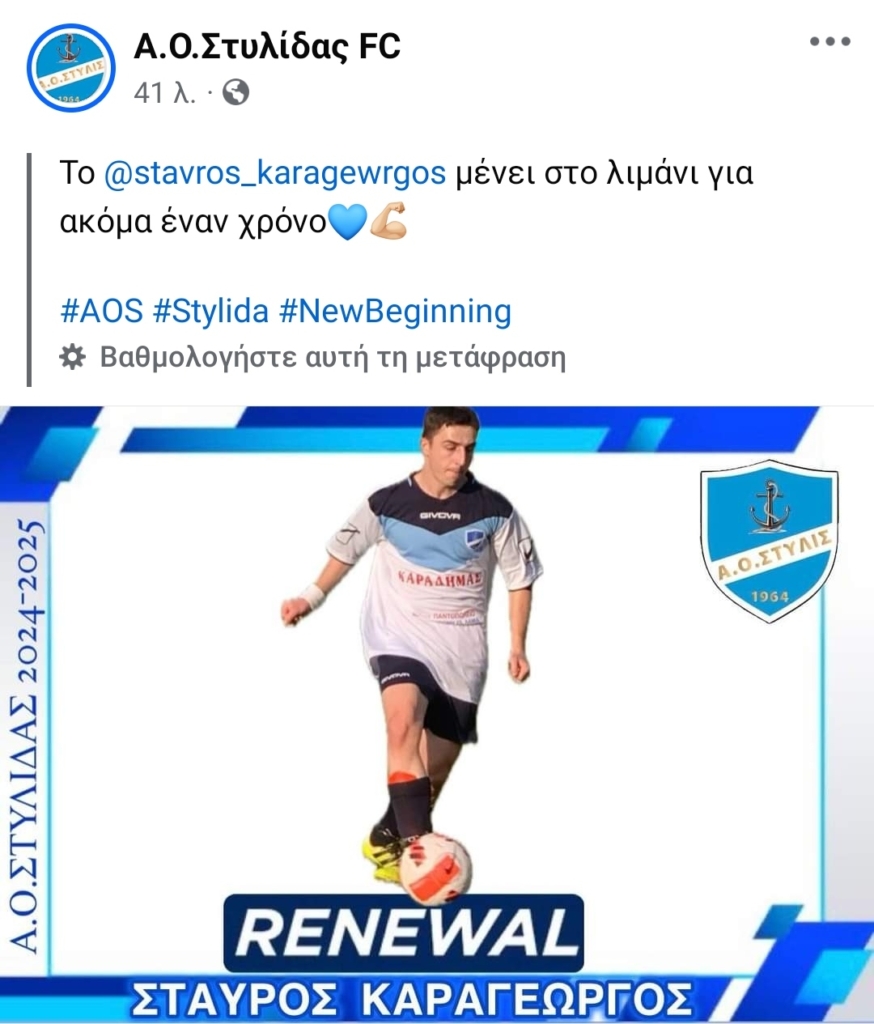874x1024 pixels.
Task: Open the @stavros_karagewrgos mention
Action: pos(274,172)
